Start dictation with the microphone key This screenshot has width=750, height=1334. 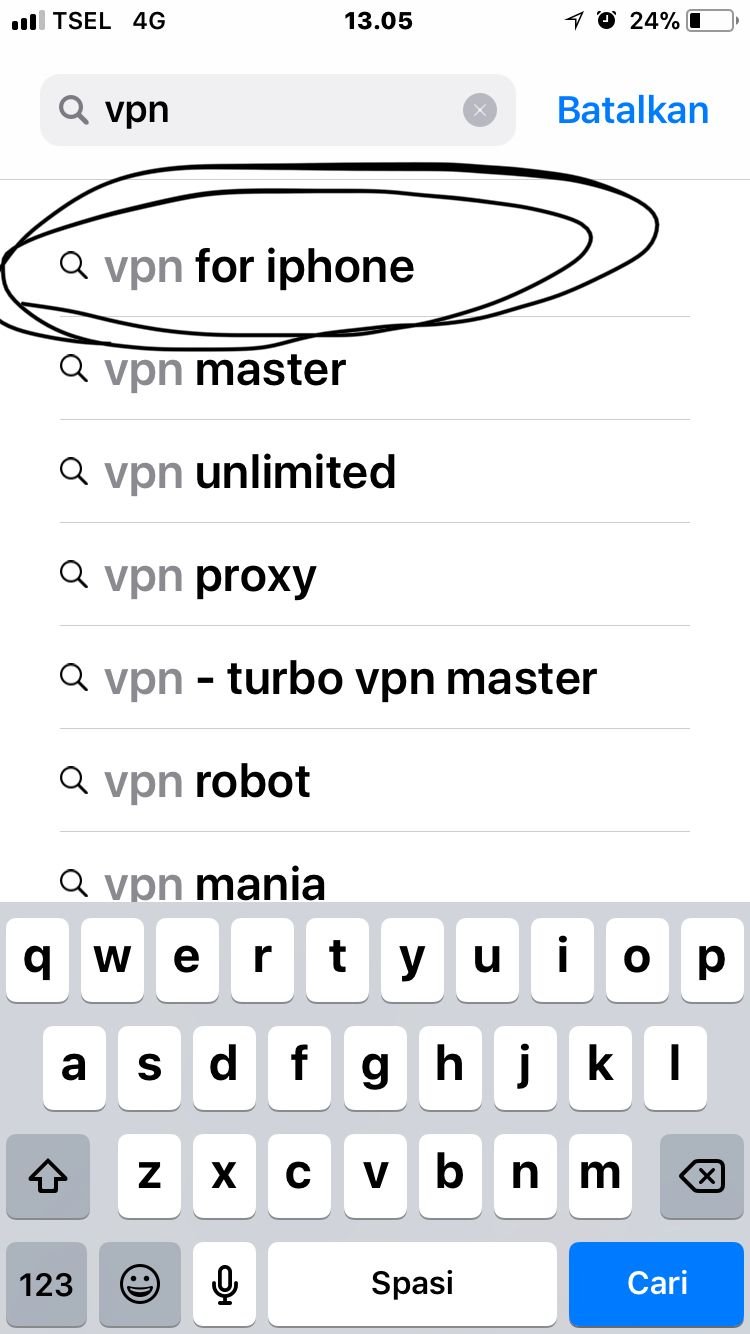(225, 1284)
